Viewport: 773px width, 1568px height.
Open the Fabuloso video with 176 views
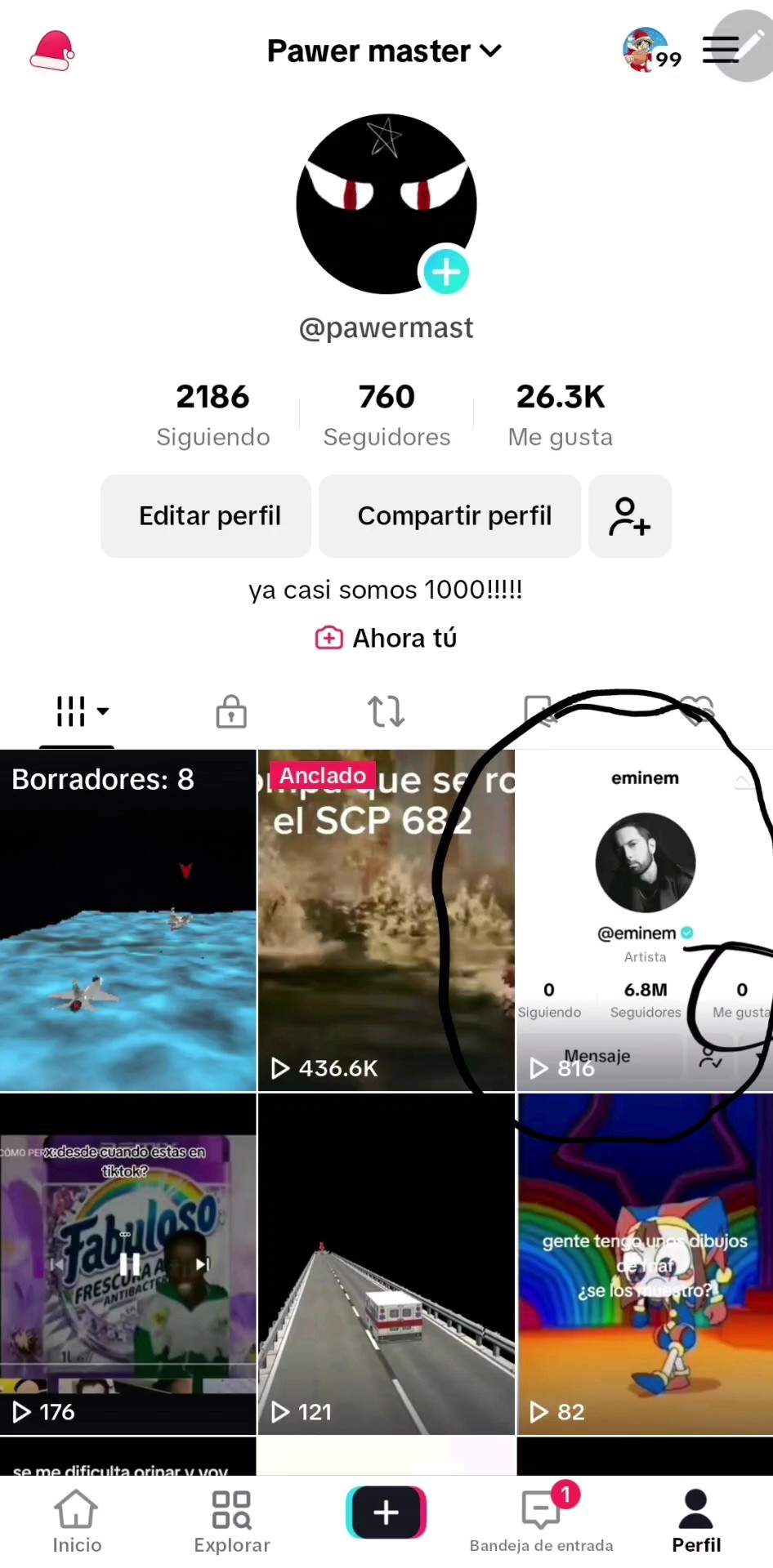coord(128,1264)
